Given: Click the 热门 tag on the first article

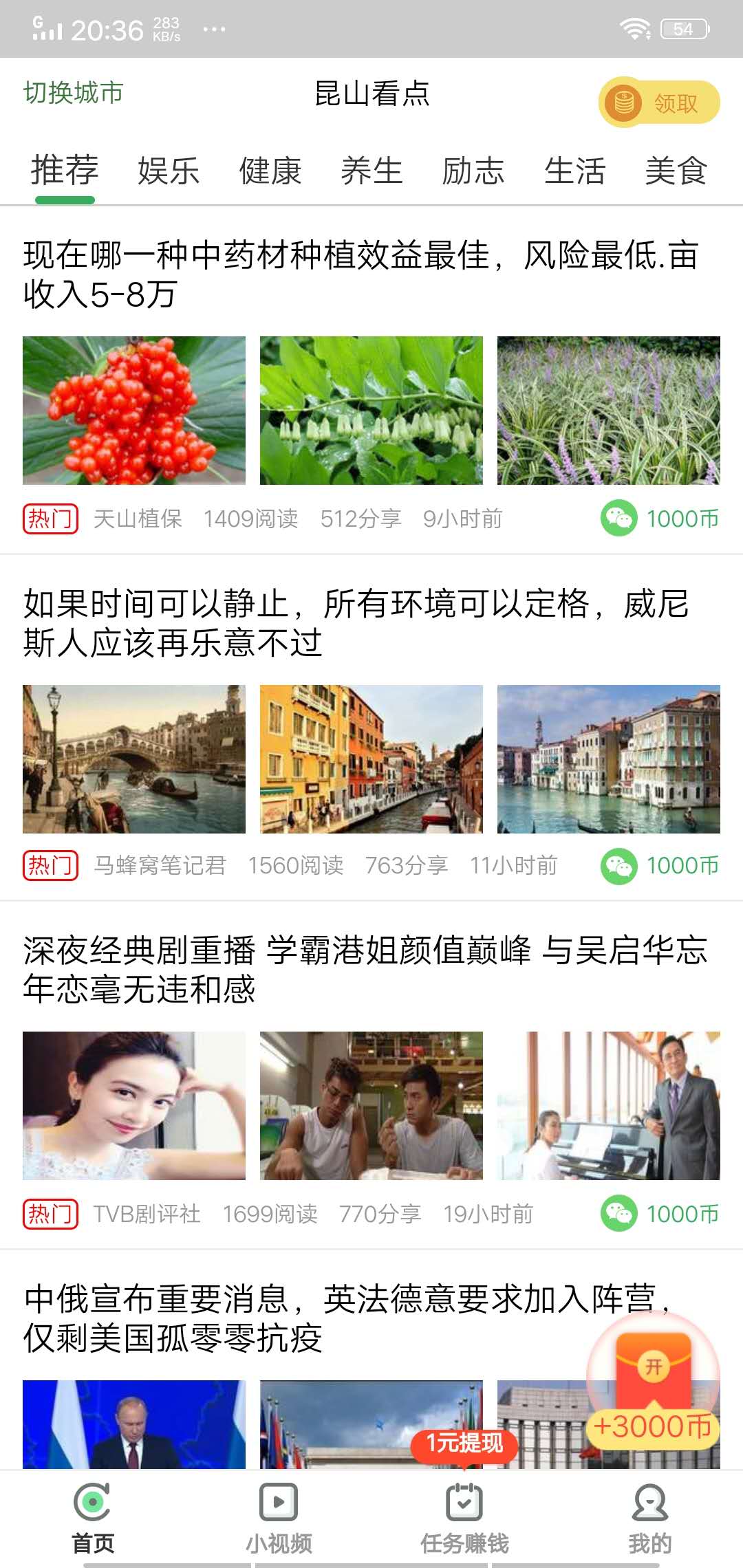Looking at the screenshot, I should tap(50, 520).
